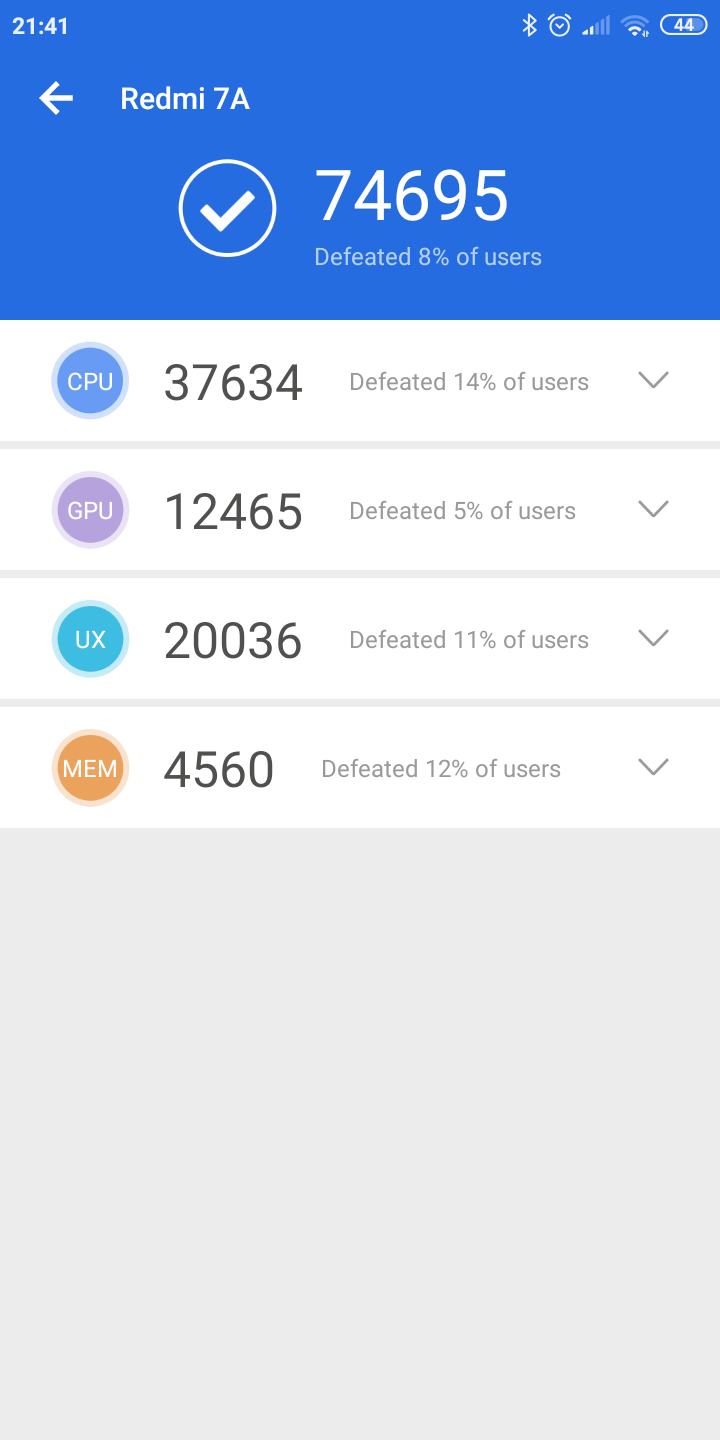The height and width of the screenshot is (1440, 720).
Task: Go back using the arrow beside Redmi 7A
Action: click(56, 98)
